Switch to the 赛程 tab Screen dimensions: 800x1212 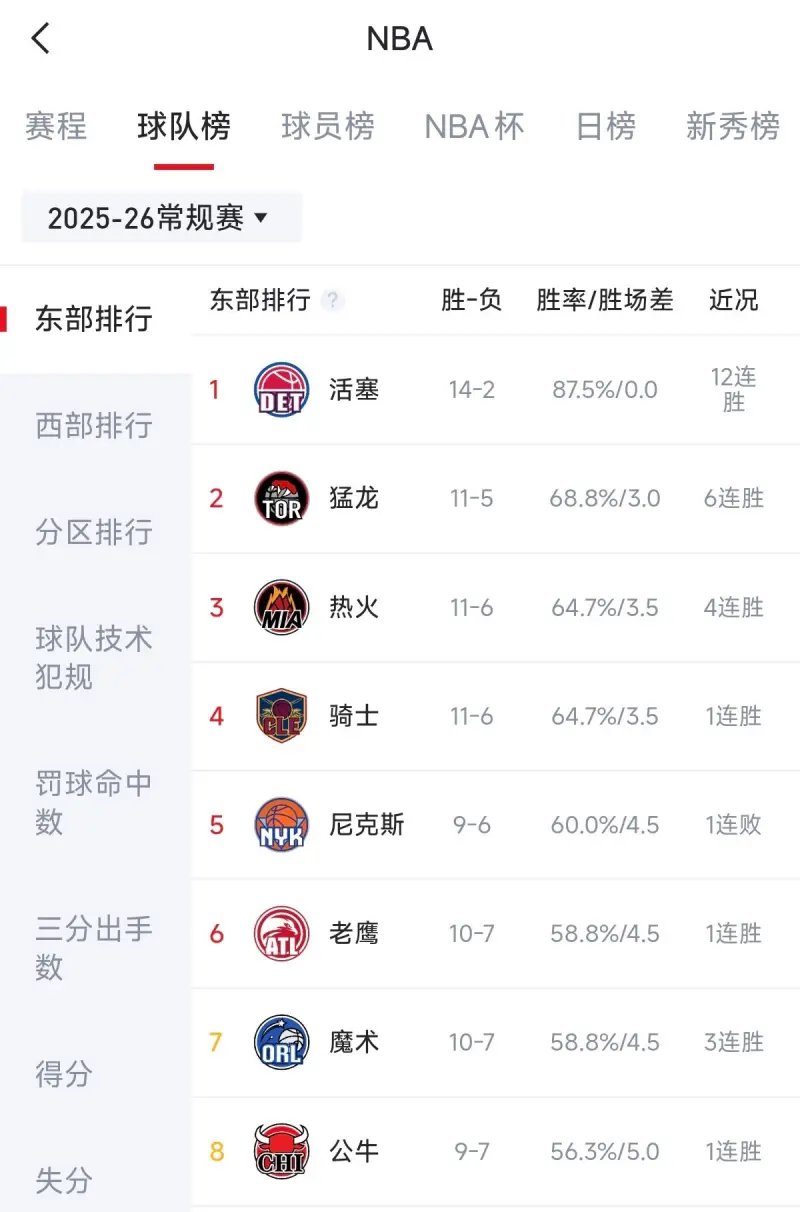tap(55, 127)
